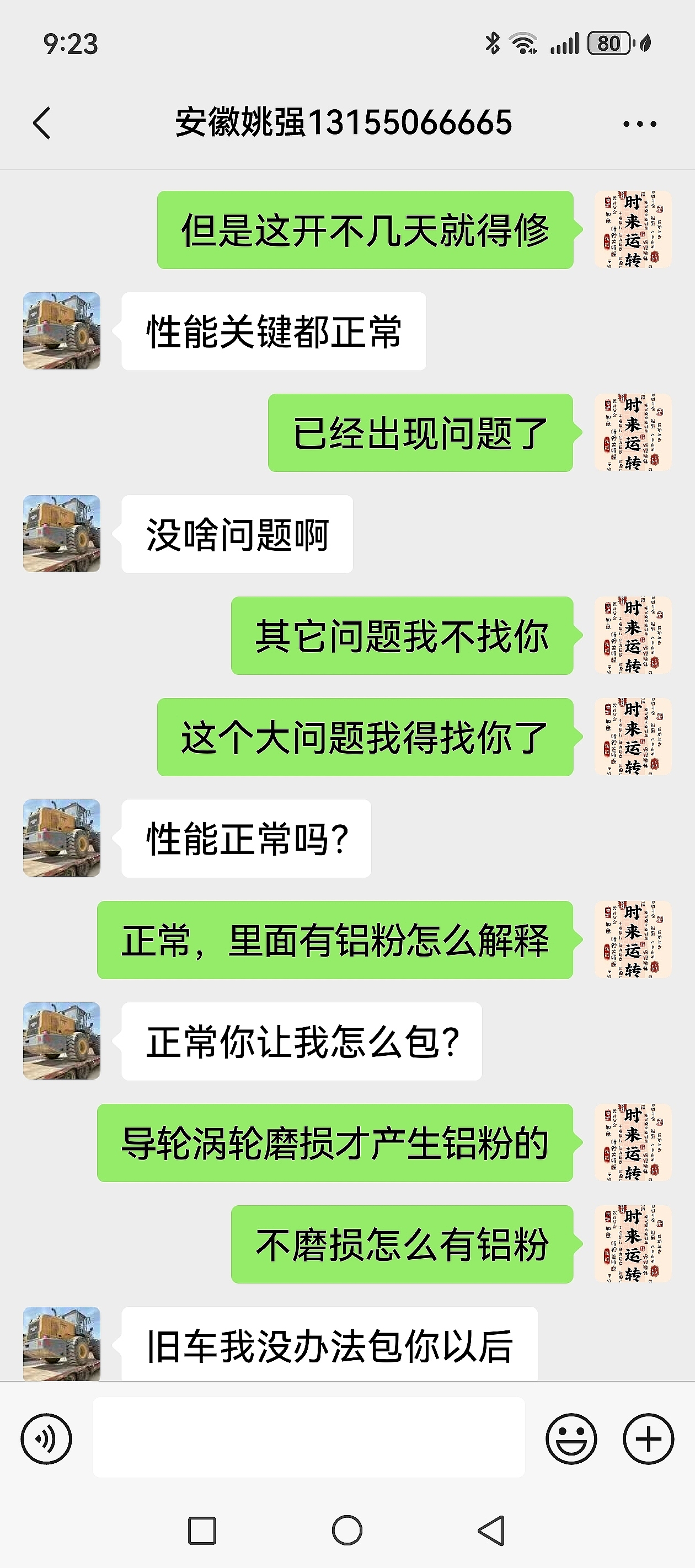Open contact avatar beside 没啥问题啊
The image size is (695, 1568).
click(62, 534)
